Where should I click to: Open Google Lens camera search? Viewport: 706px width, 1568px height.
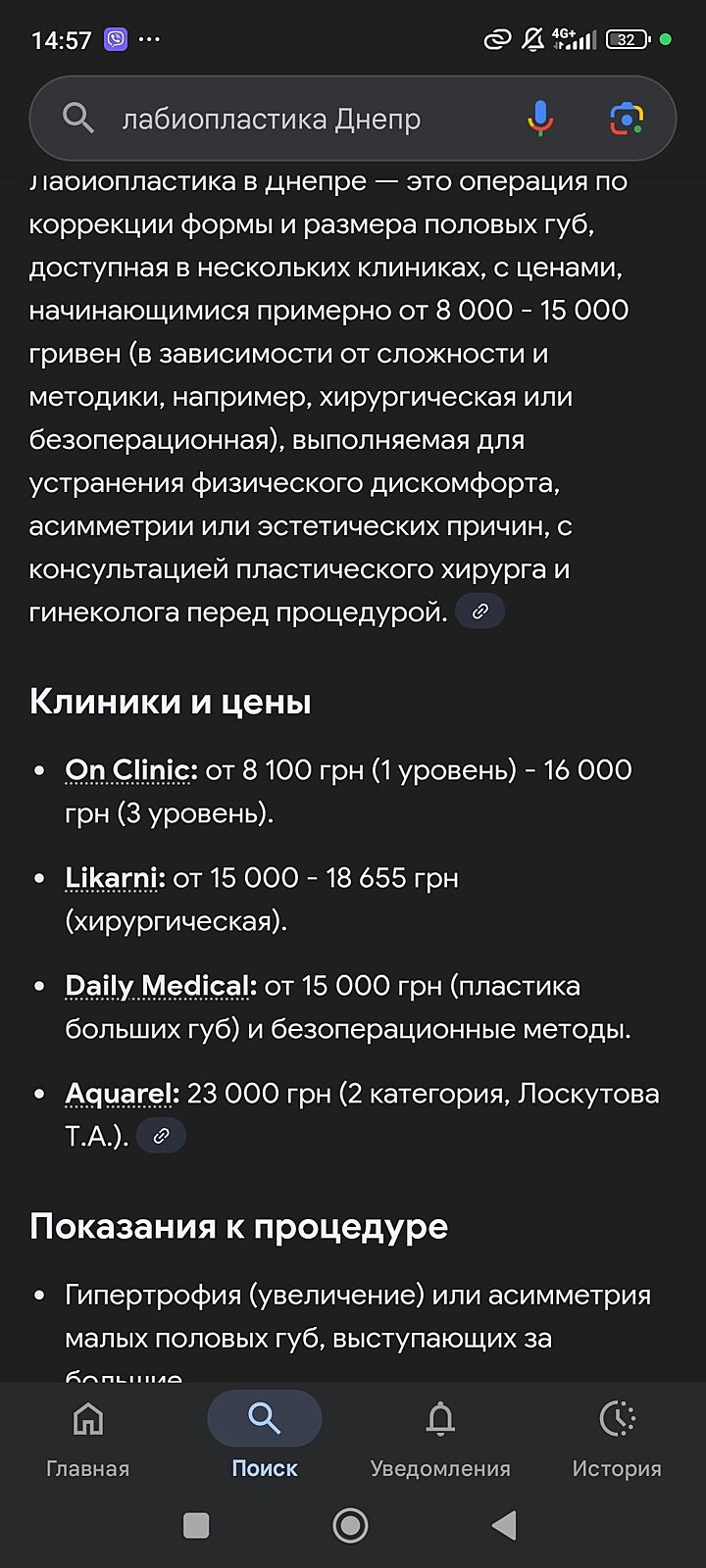[626, 119]
